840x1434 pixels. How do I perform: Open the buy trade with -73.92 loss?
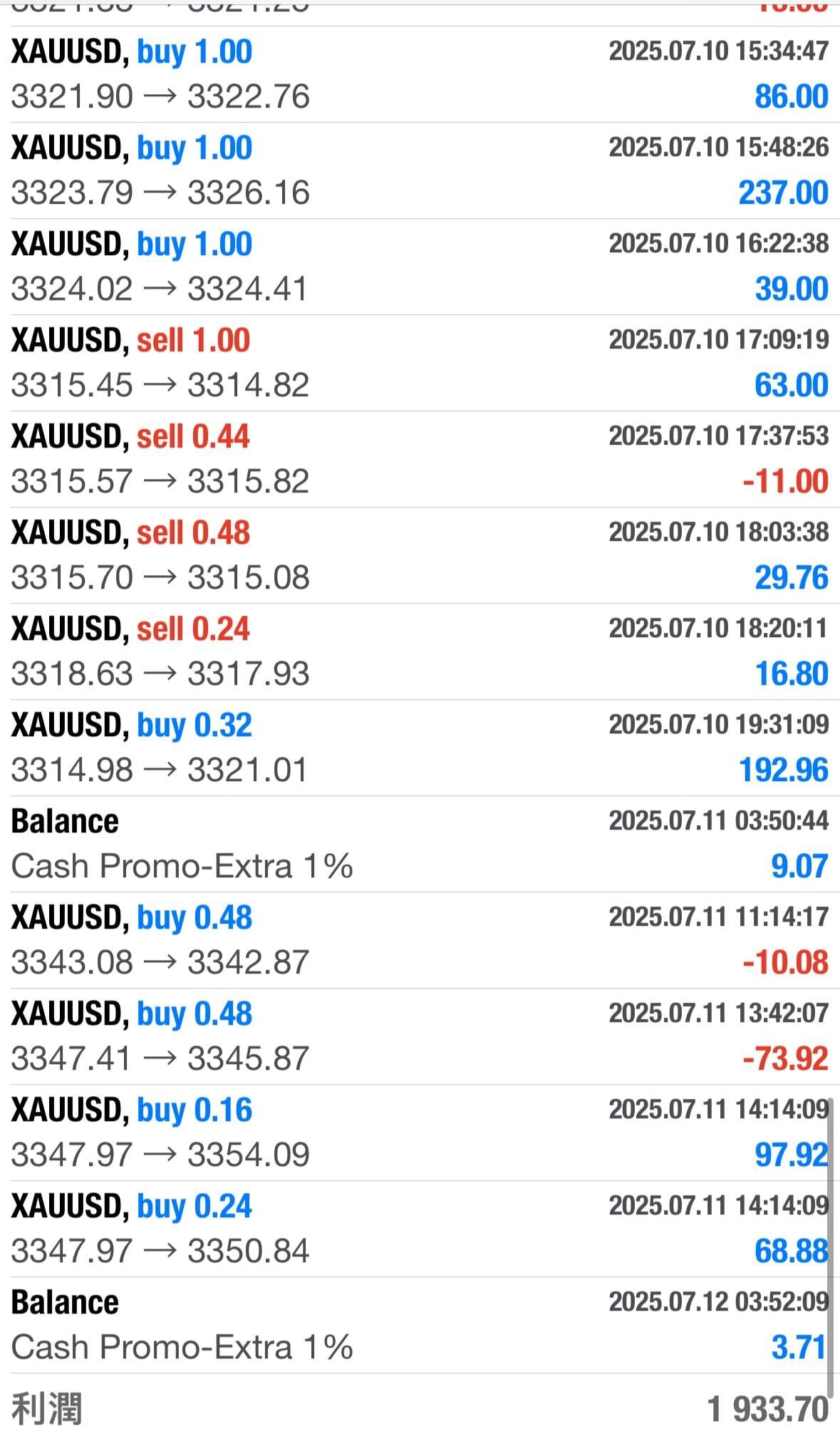(420, 1036)
